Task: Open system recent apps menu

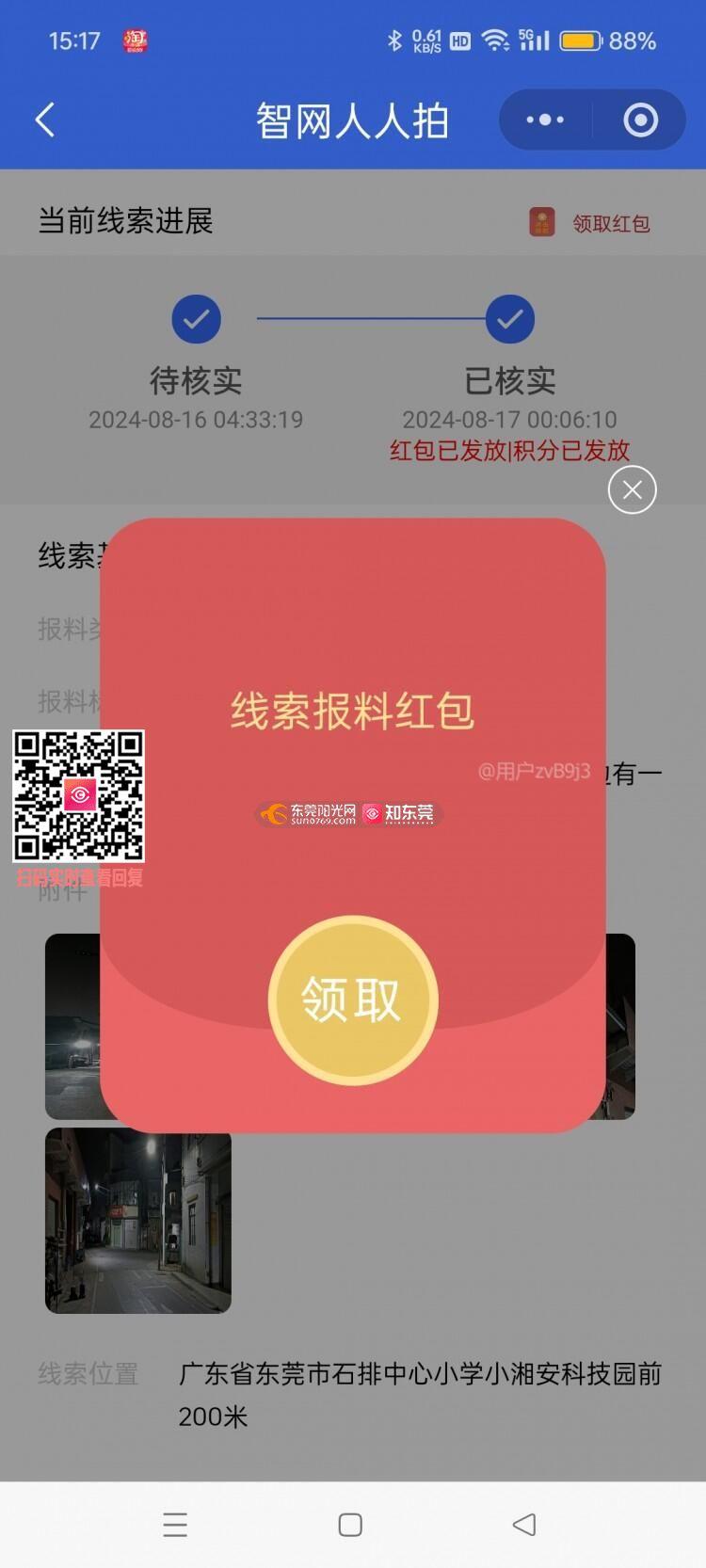Action: [175, 1525]
